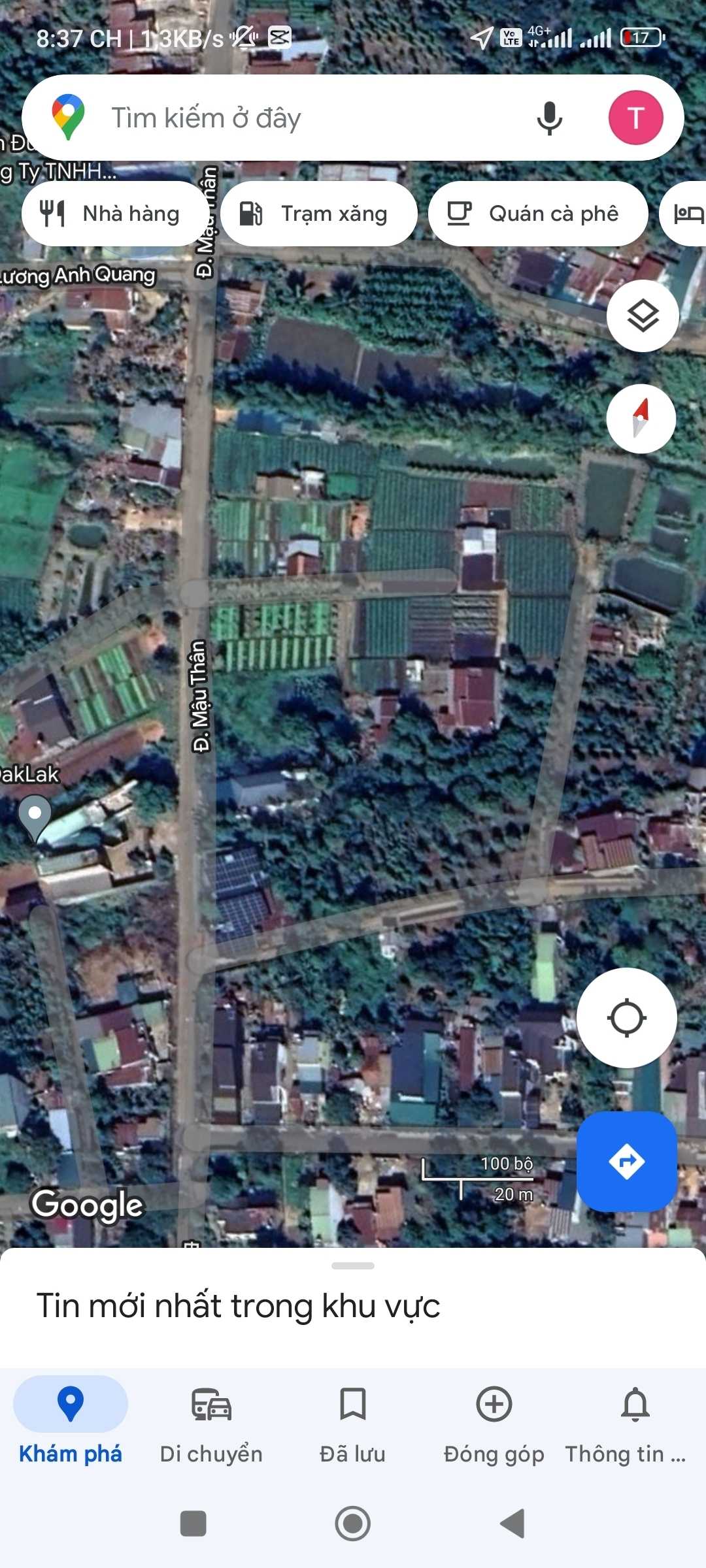Viewport: 706px width, 1568px height.
Task: Start voice search with the microphone
Action: pos(549,118)
